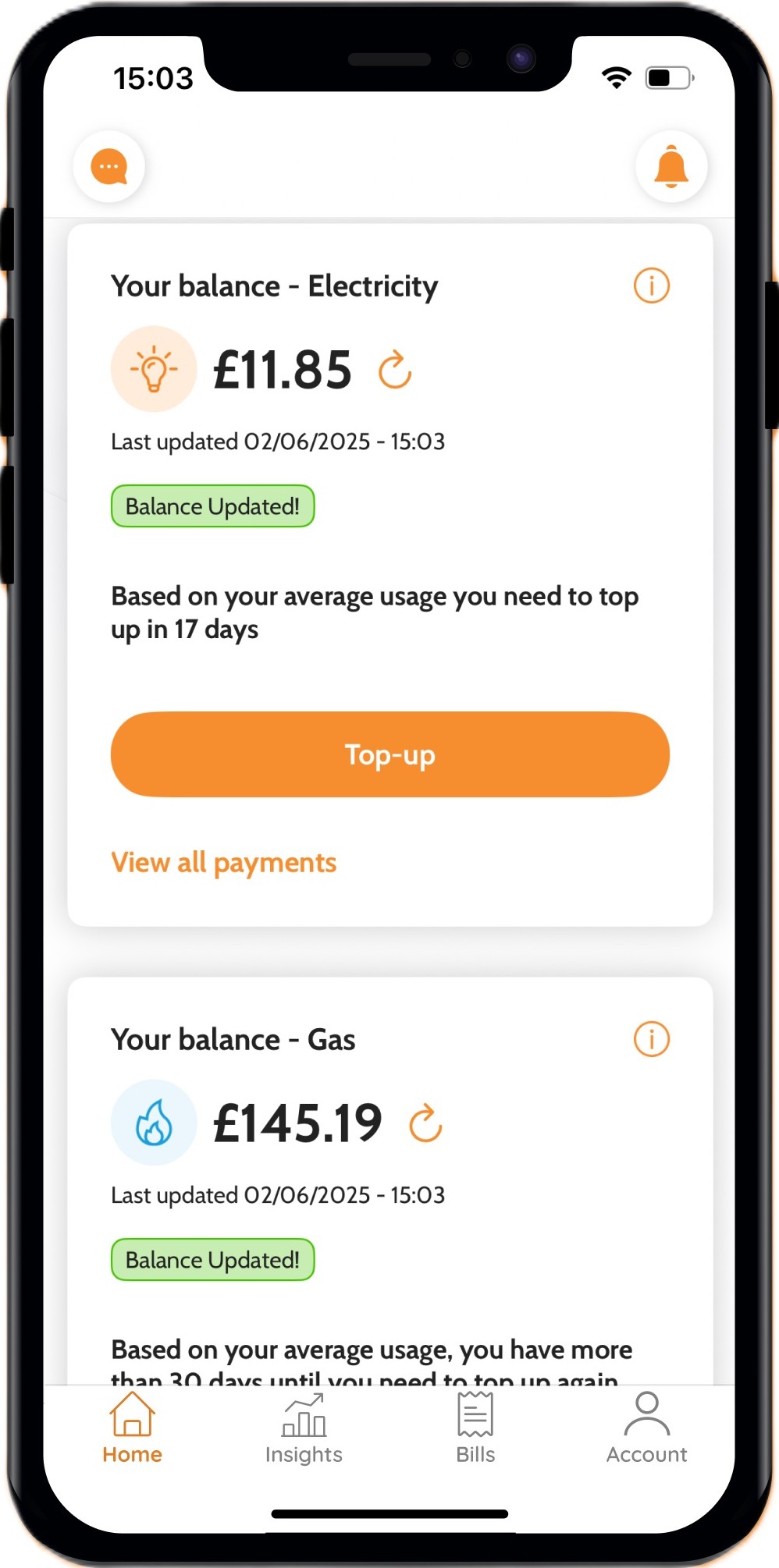779x1568 pixels.
Task: Open the notifications bell
Action: click(671, 166)
